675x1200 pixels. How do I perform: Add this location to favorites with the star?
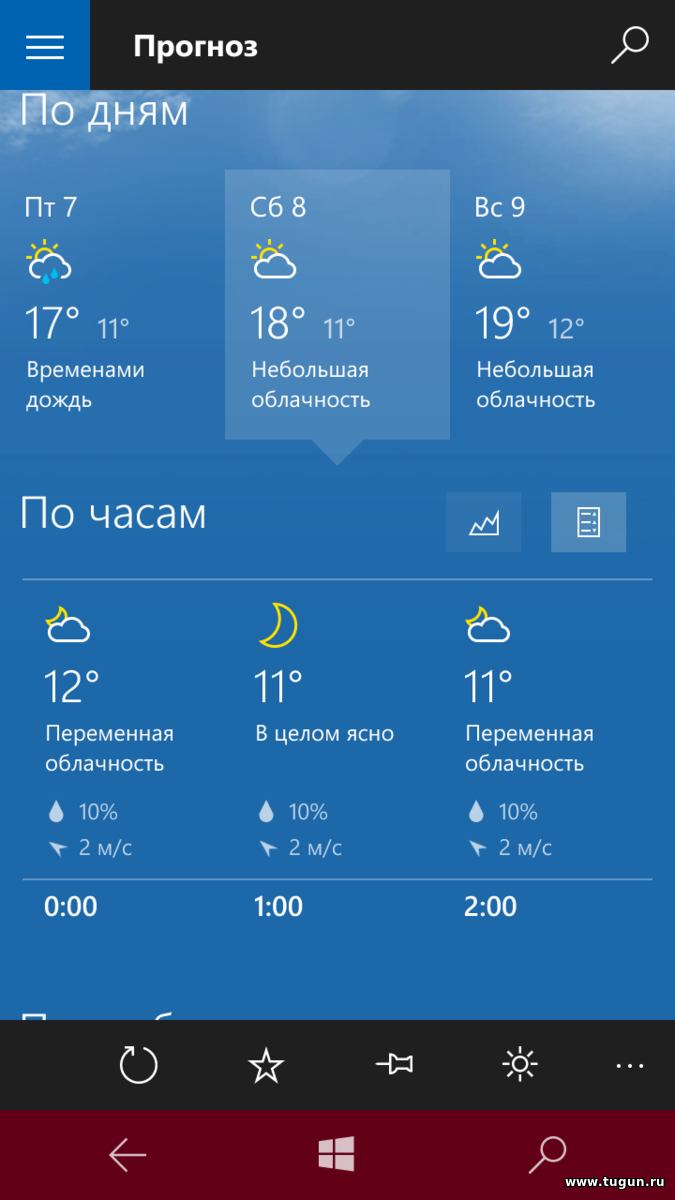click(x=266, y=1065)
